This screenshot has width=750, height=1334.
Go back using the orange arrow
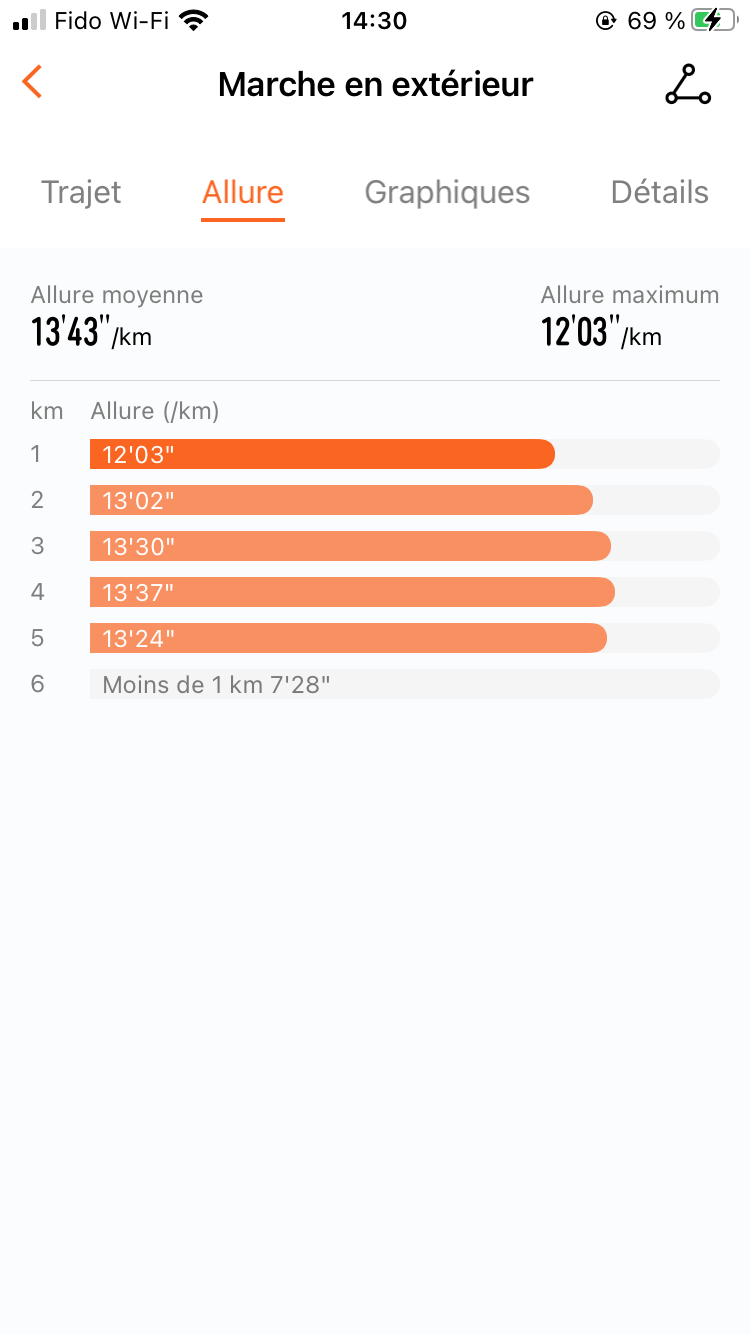point(33,83)
